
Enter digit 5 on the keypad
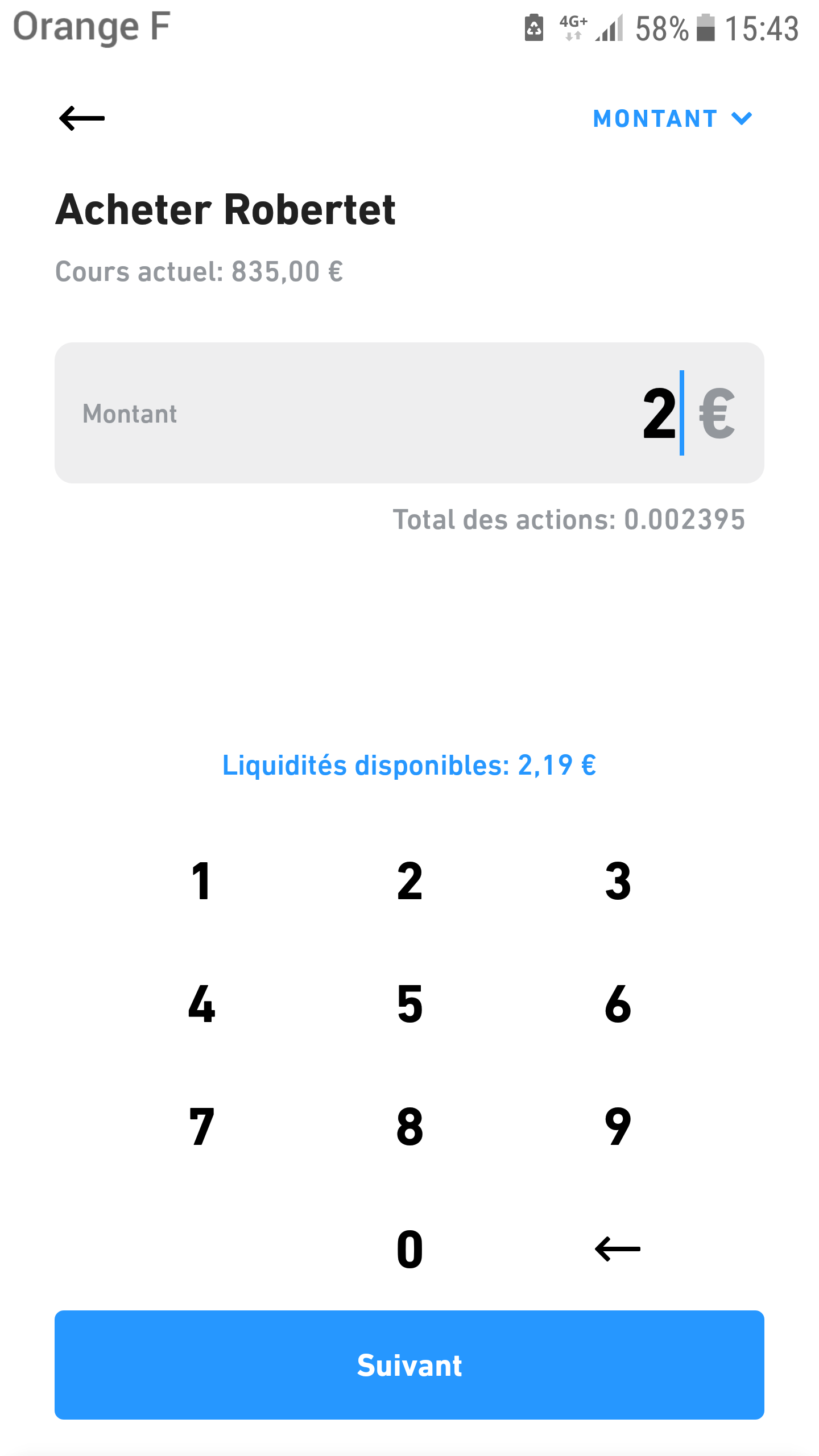pyautogui.click(x=409, y=1004)
